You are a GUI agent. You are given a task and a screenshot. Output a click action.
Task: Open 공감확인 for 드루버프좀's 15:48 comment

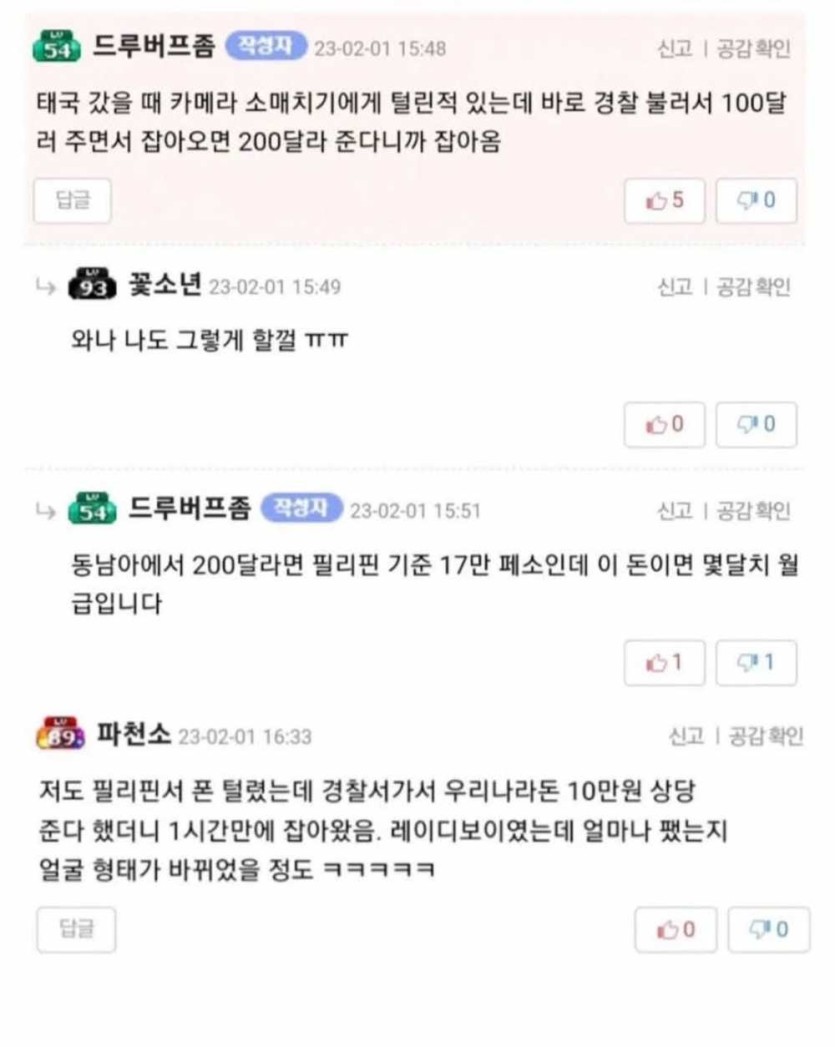pyautogui.click(x=753, y=49)
